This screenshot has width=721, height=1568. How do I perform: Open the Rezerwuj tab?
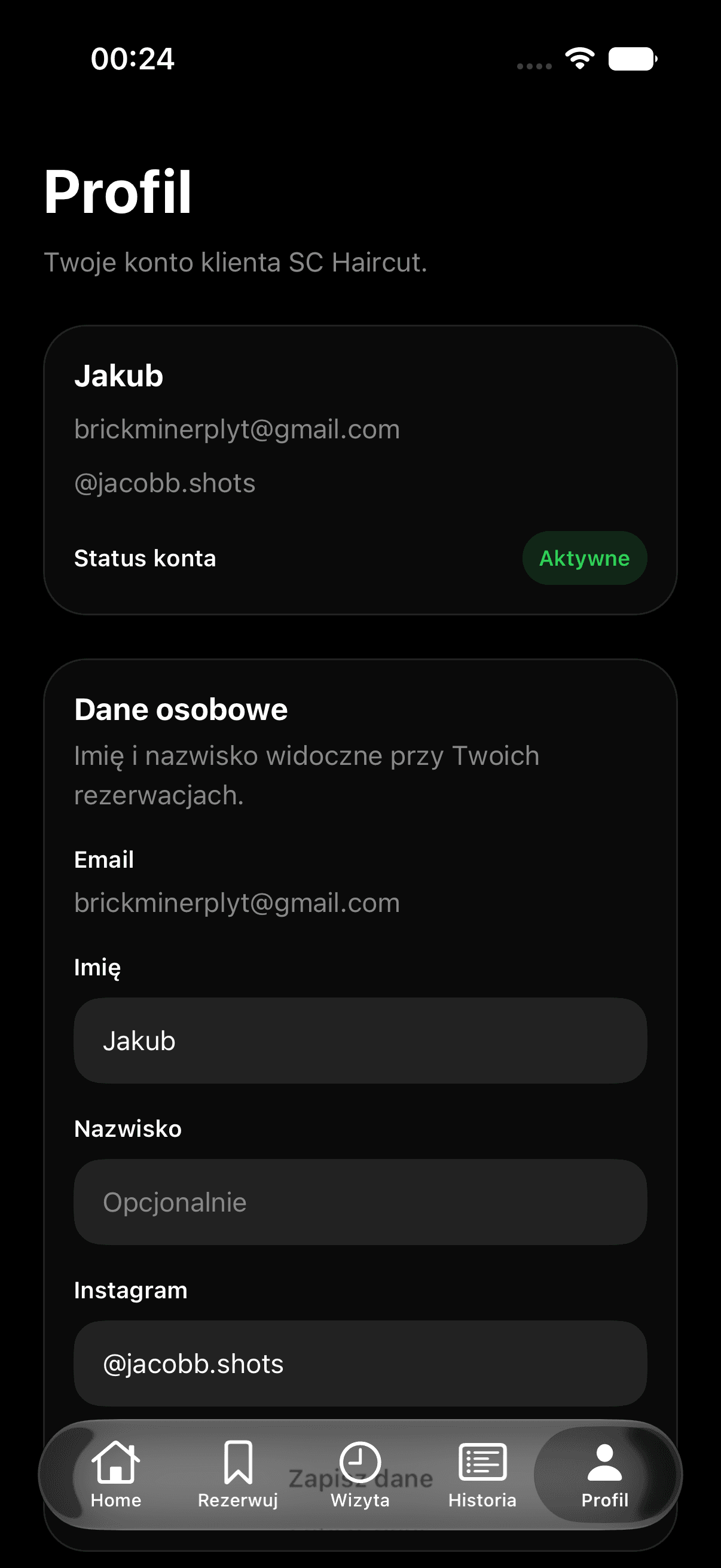[238, 1474]
